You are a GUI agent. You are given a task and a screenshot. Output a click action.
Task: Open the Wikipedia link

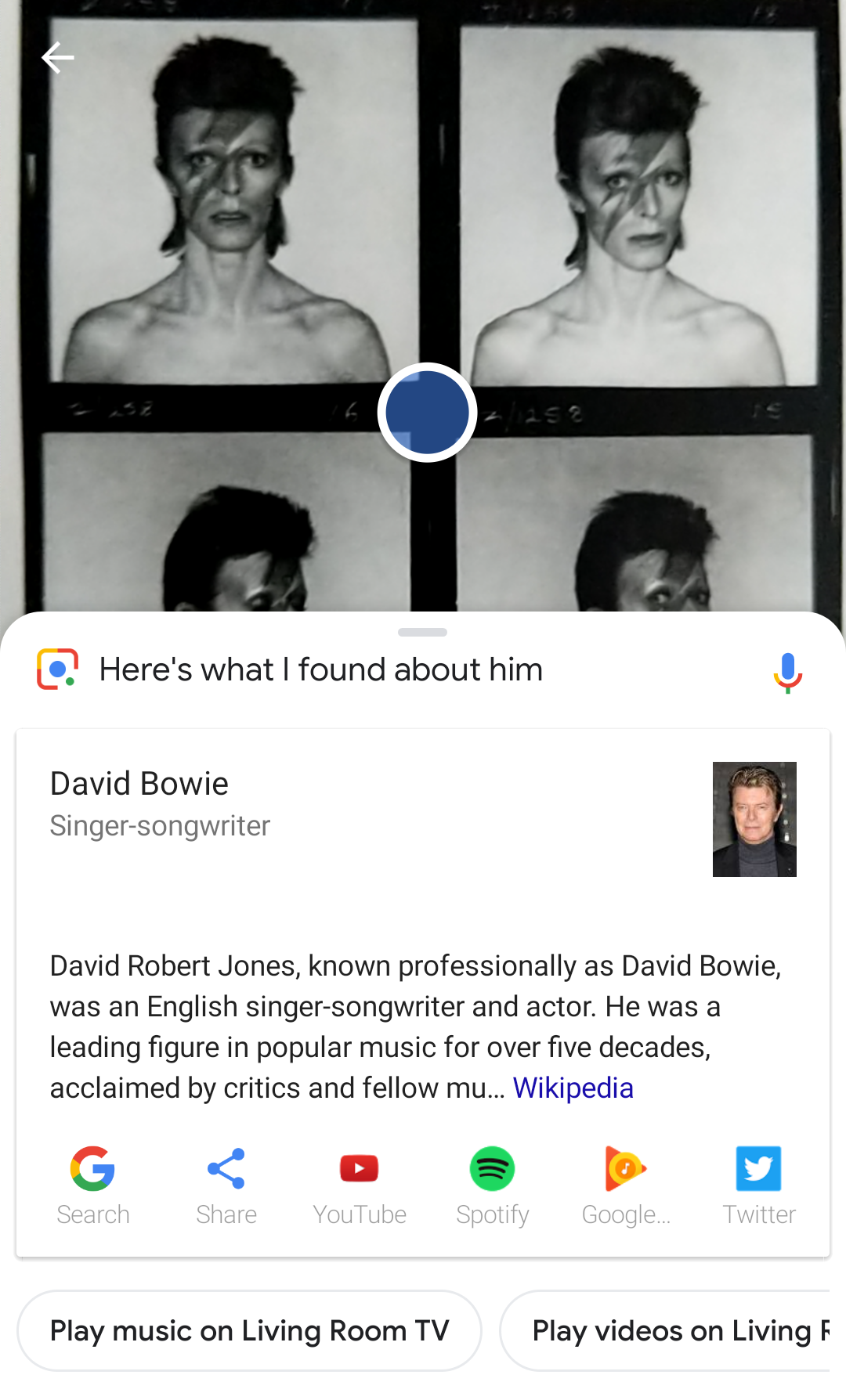point(573,1088)
